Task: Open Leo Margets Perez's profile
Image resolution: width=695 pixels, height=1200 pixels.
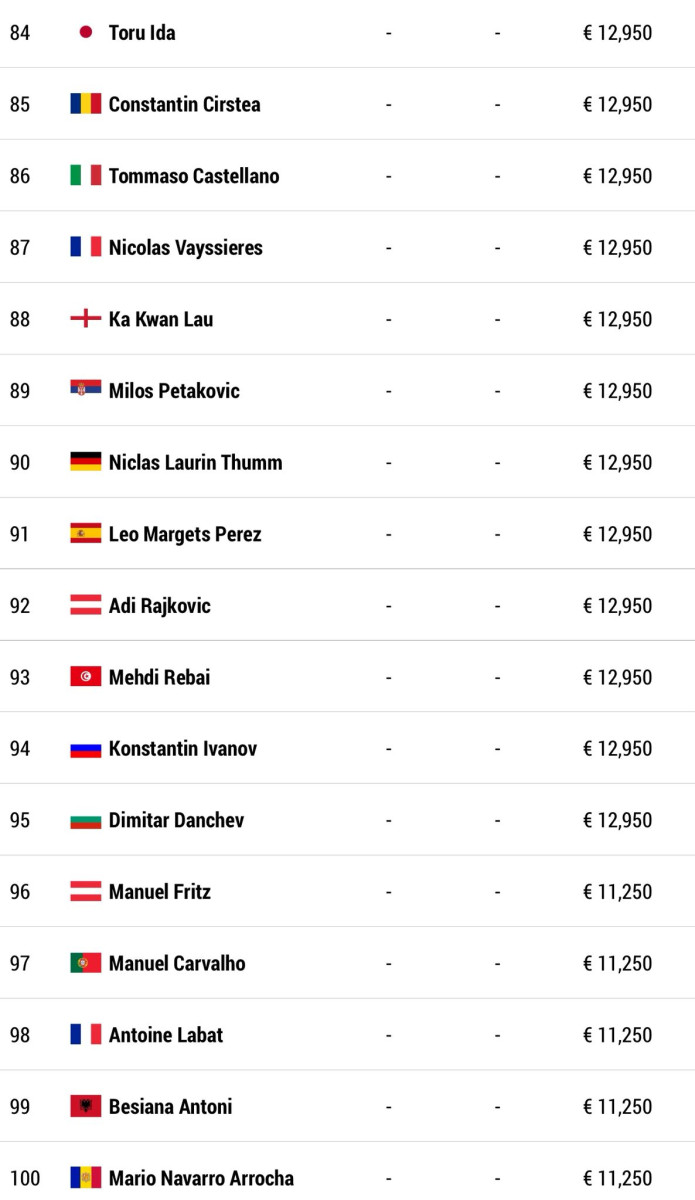Action: click(x=185, y=534)
